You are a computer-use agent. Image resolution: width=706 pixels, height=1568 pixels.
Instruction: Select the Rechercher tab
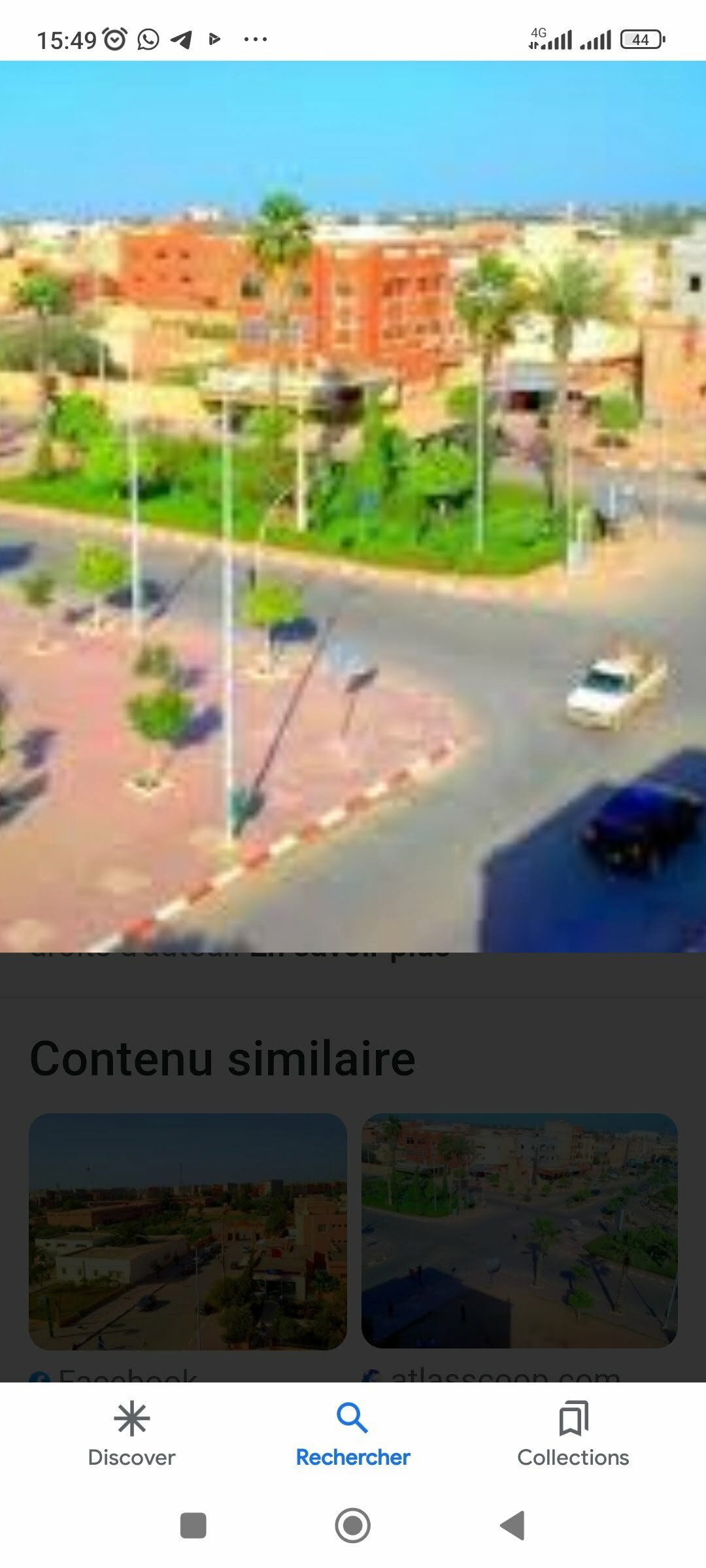click(x=352, y=1435)
